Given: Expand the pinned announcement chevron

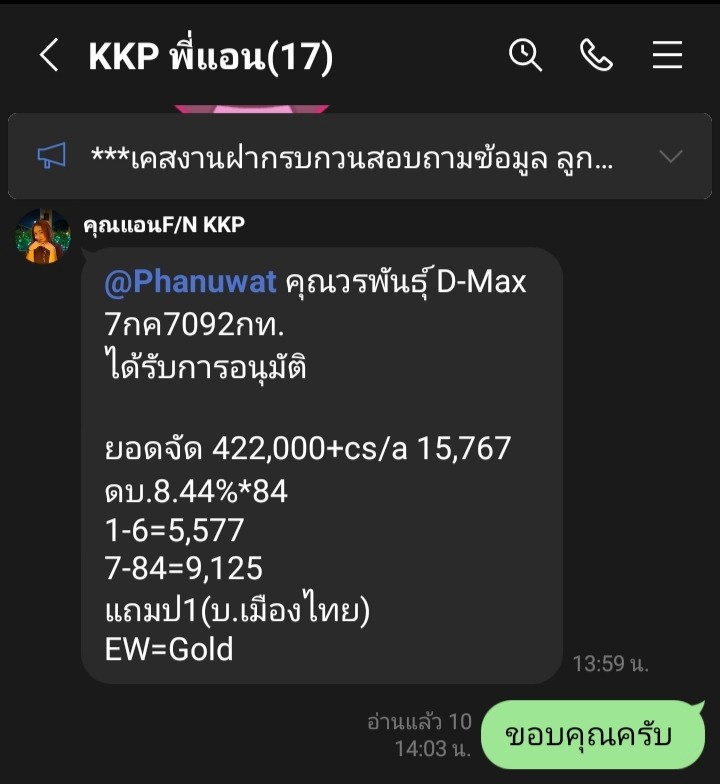Looking at the screenshot, I should coord(670,156).
